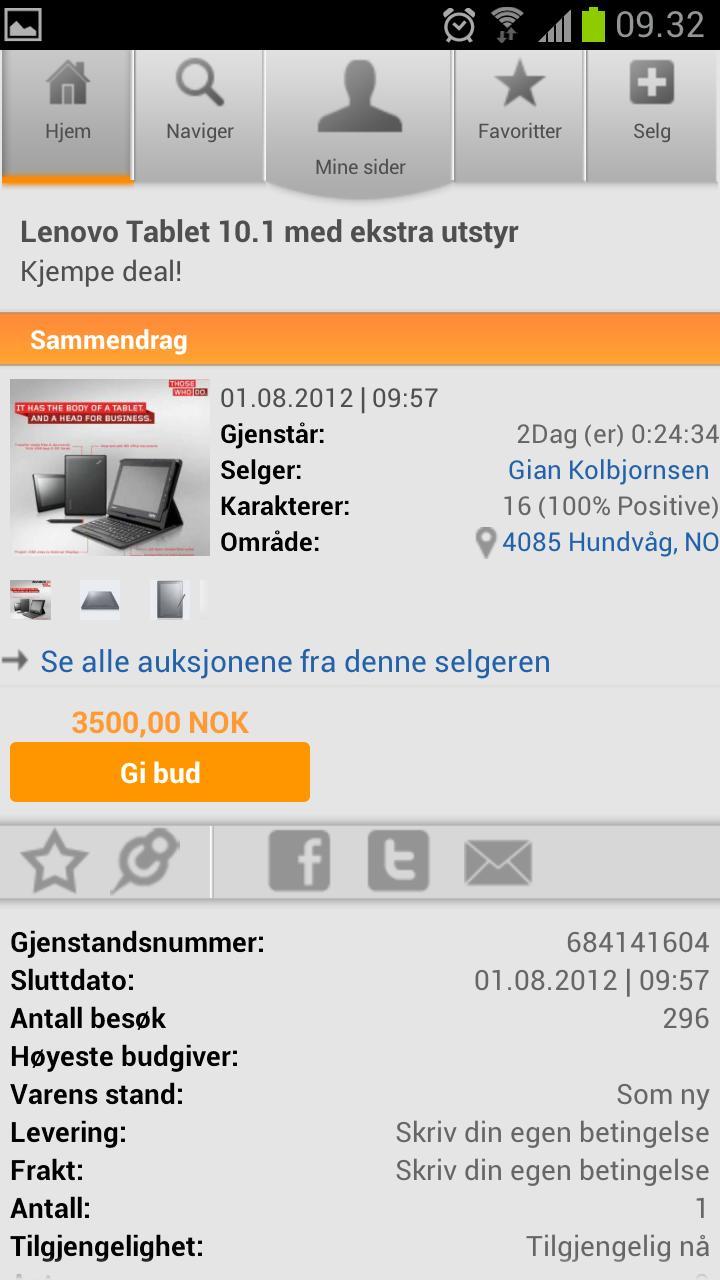Select the second product thumbnail
This screenshot has width=720, height=1280.
click(x=100, y=598)
